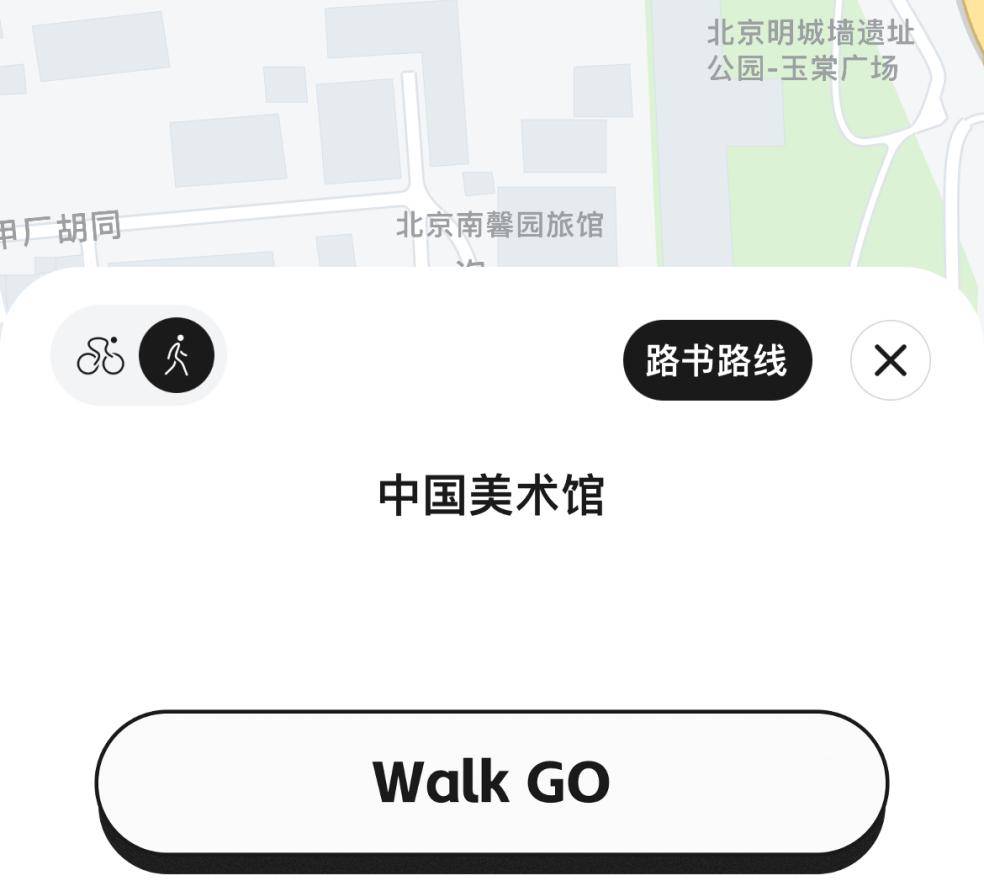Close the route panel
The width and height of the screenshot is (984, 893).
point(890,360)
